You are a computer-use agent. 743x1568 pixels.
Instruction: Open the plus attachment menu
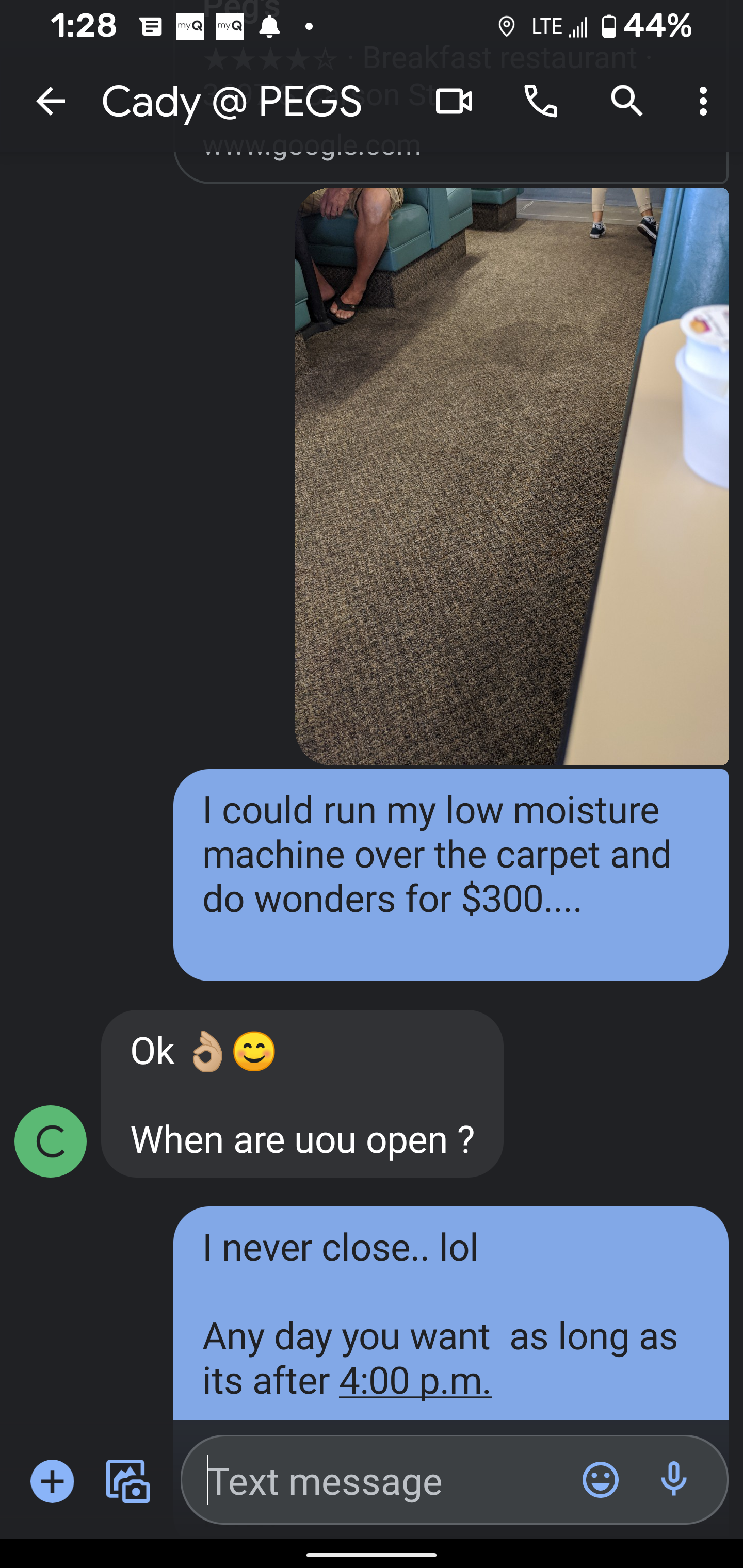pos(53,1480)
